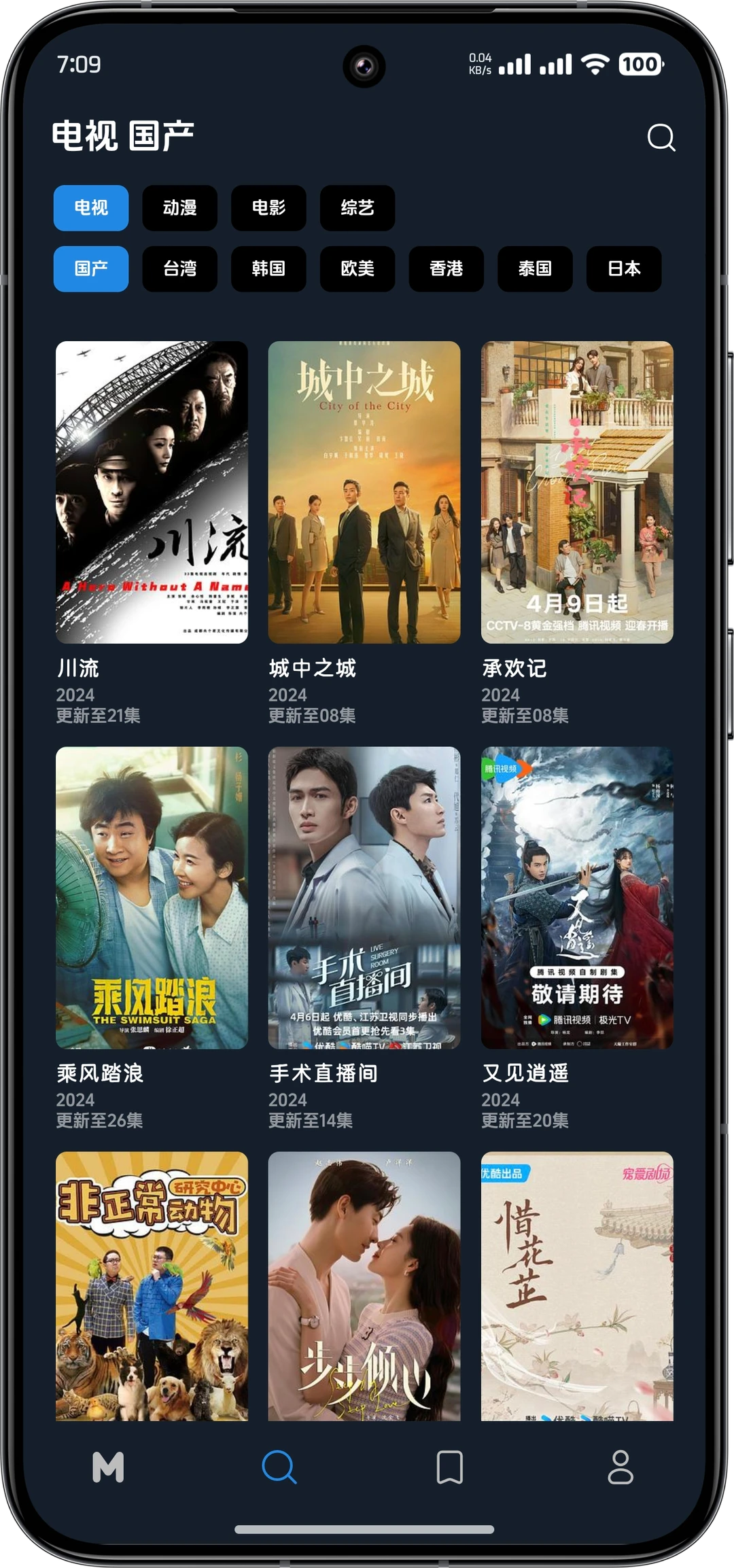Switch to the 动漫 category

click(x=179, y=208)
